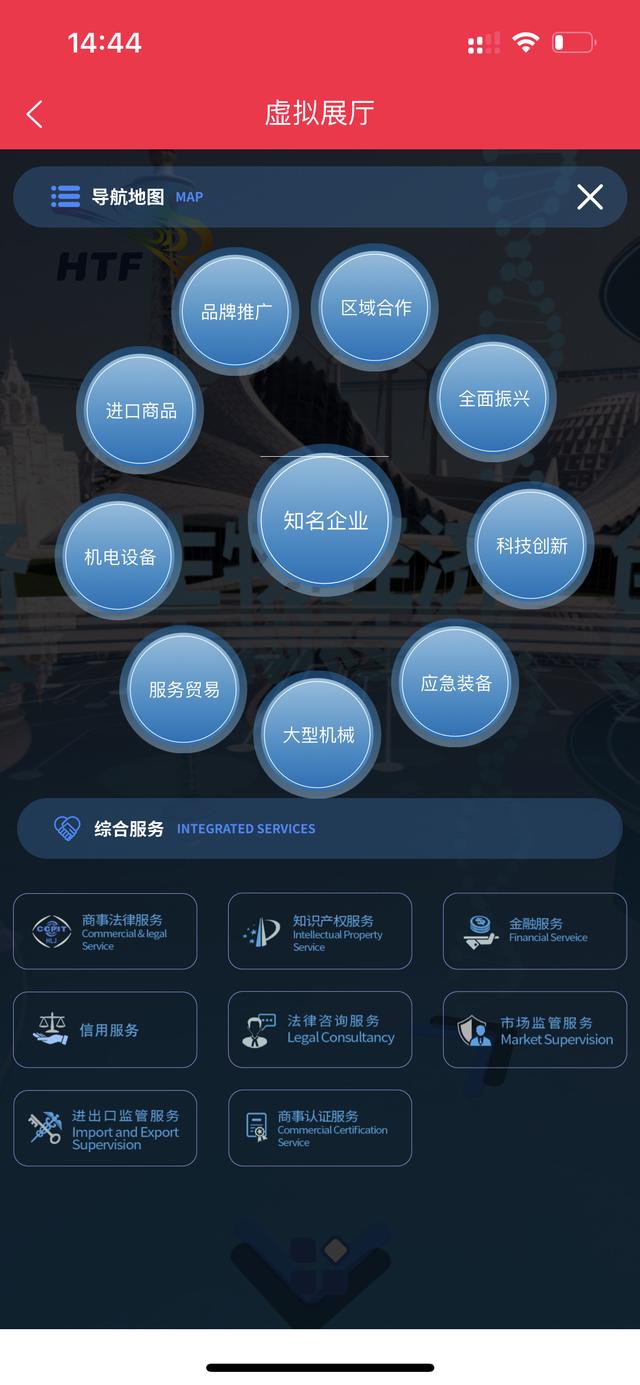Open the 机电设备 bubble
Screen dimensions: 640x1385
(120, 557)
